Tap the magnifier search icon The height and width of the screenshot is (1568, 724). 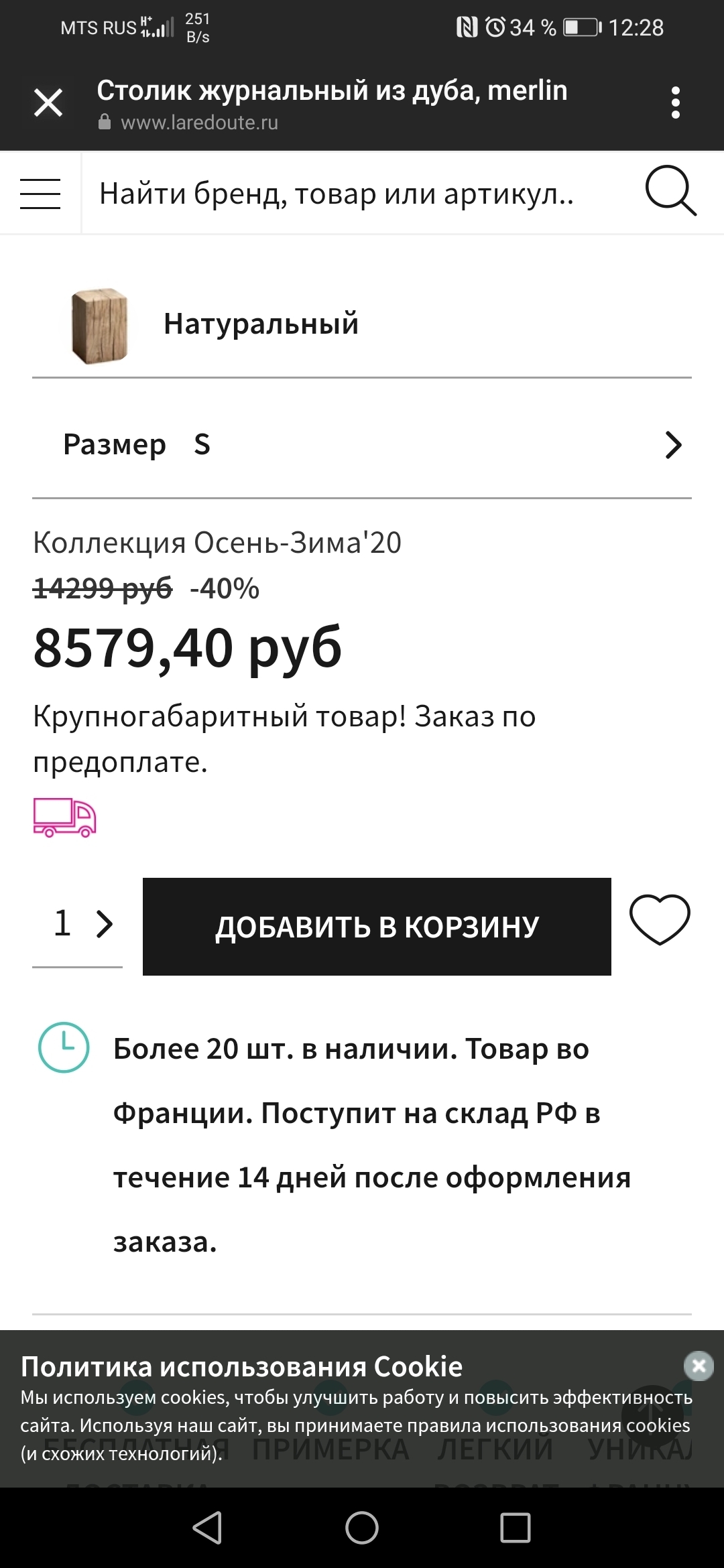(x=670, y=192)
